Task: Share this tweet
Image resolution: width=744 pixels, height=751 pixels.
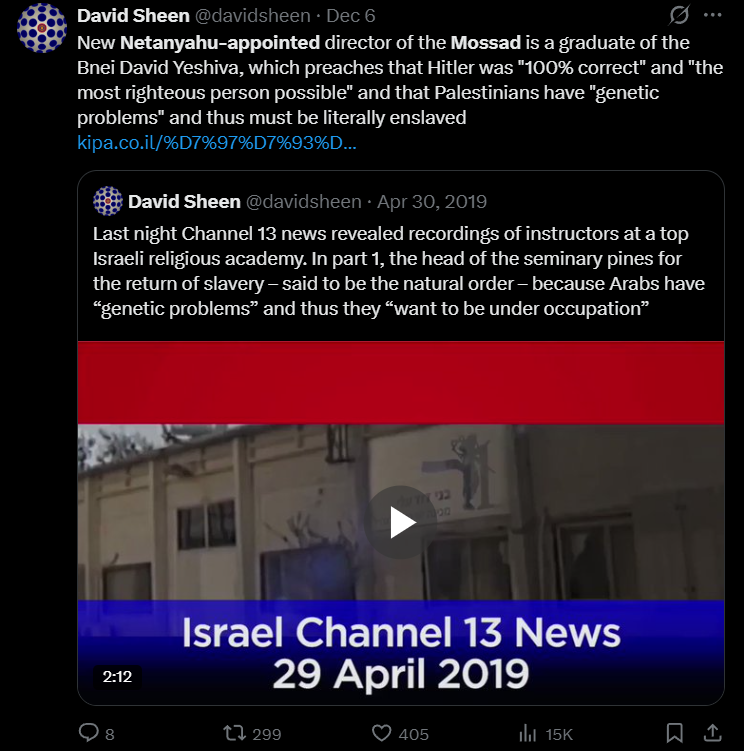Action: click(x=712, y=733)
